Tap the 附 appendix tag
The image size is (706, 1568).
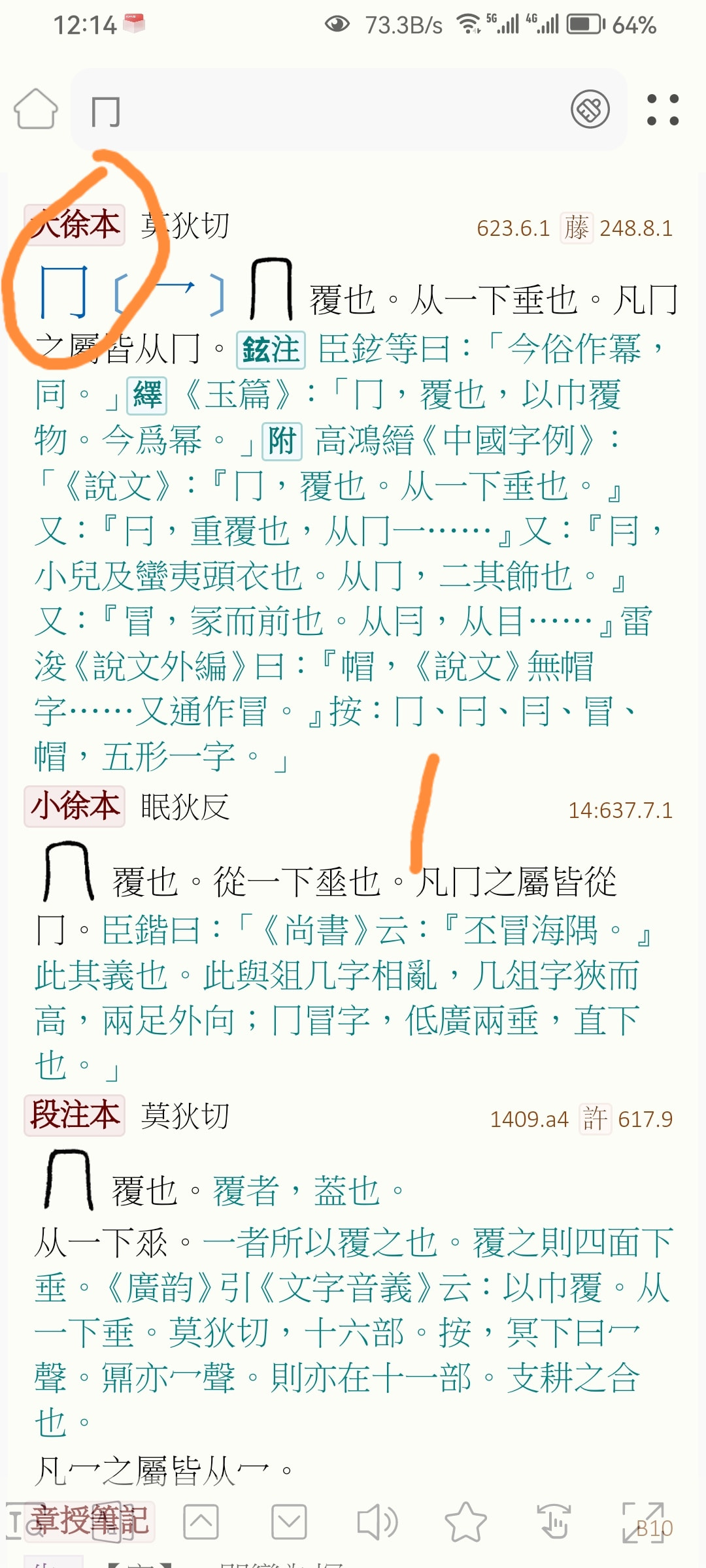(282, 441)
